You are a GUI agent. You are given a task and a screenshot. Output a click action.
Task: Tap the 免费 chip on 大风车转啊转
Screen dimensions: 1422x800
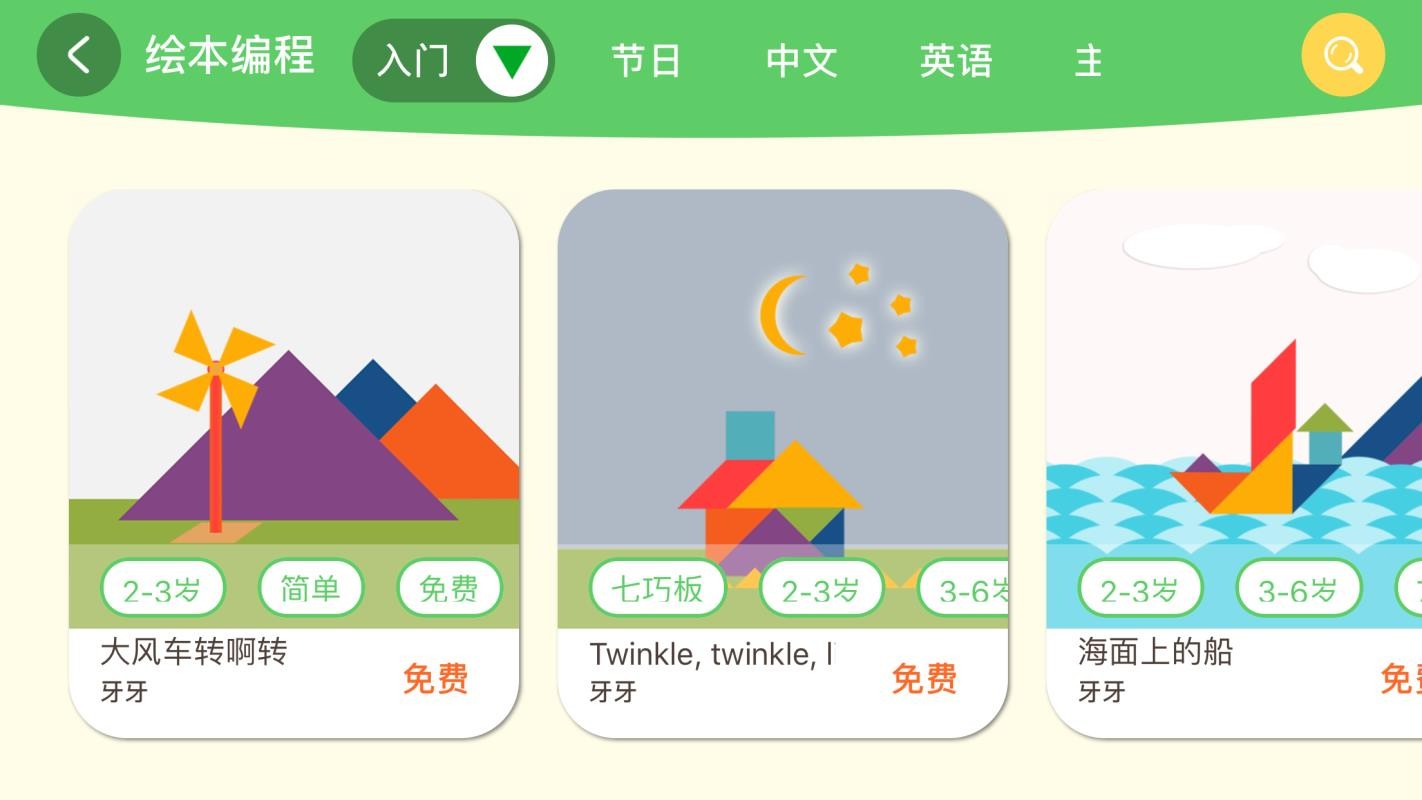[x=449, y=589]
